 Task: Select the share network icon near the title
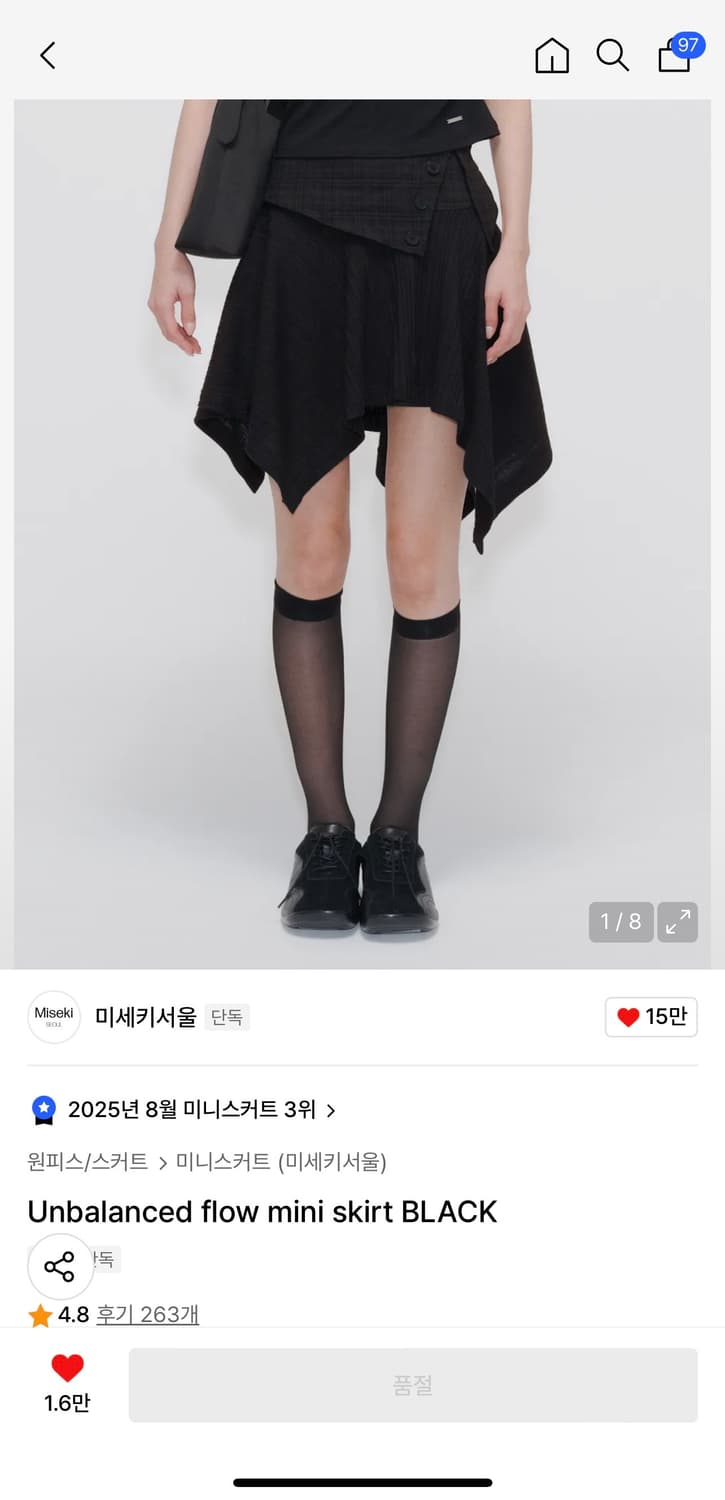click(x=59, y=1265)
